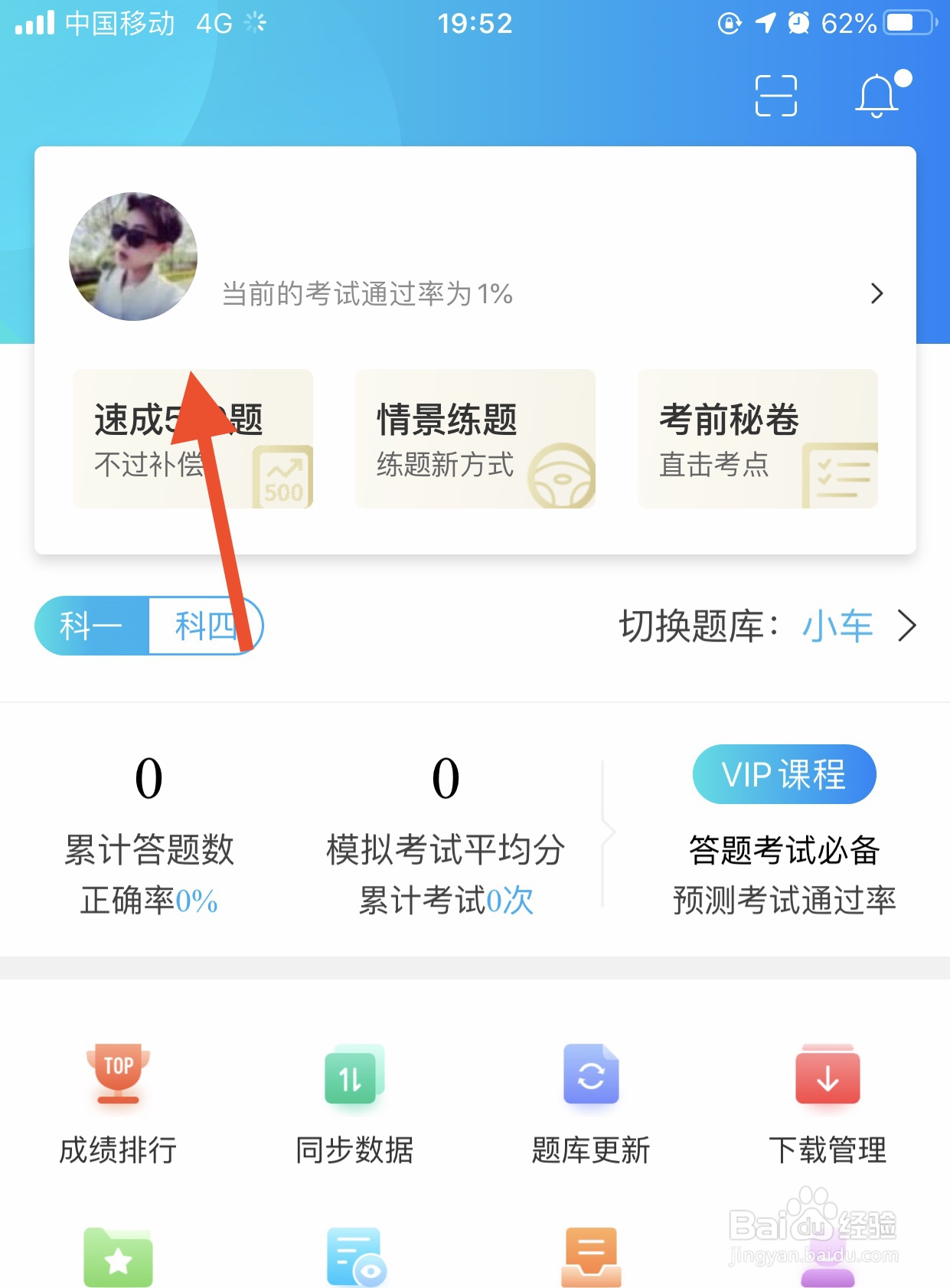This screenshot has height=1288, width=950.
Task: Open 考前秘卷 exam card
Action: (x=757, y=439)
